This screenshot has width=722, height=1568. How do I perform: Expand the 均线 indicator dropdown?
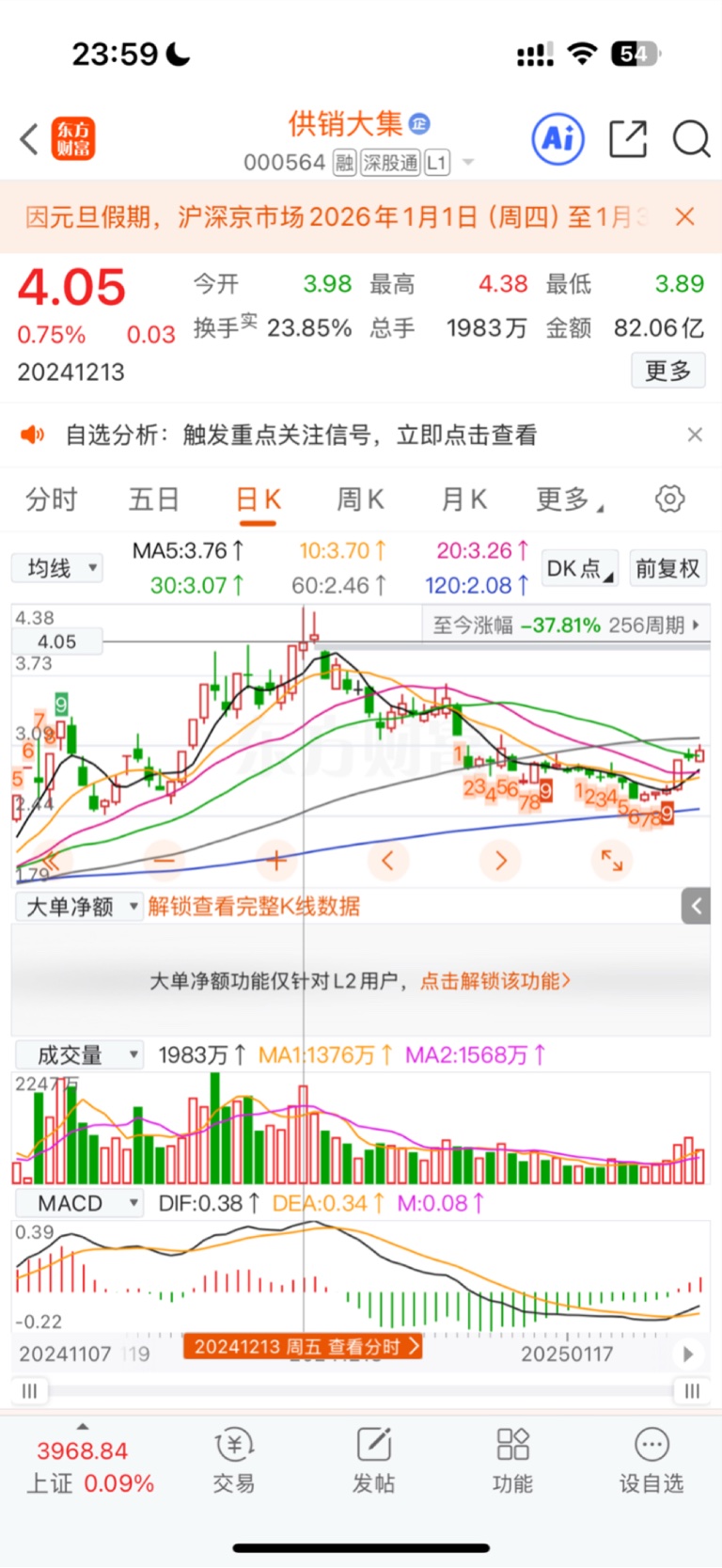[57, 568]
